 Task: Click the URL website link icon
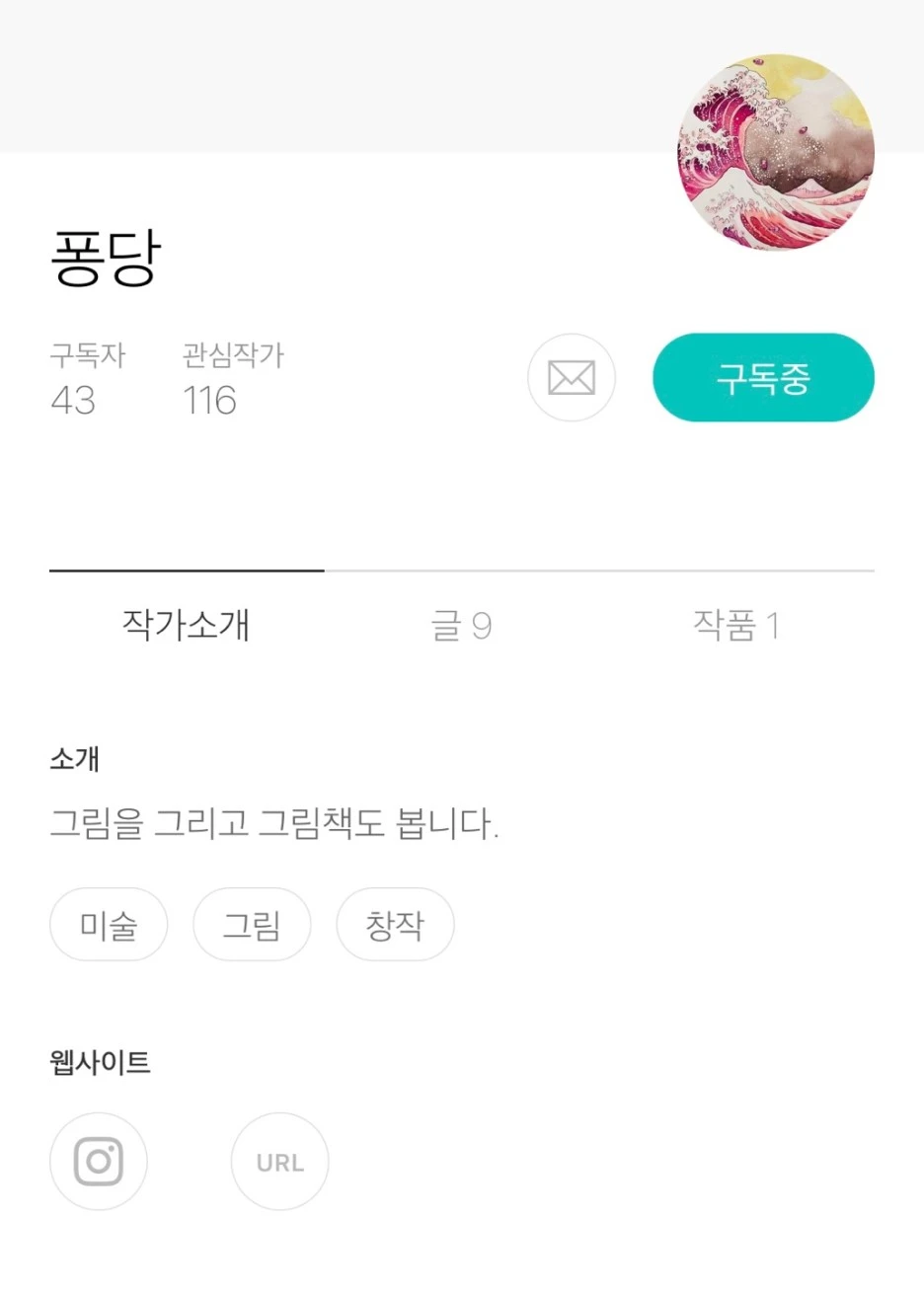tap(279, 1162)
